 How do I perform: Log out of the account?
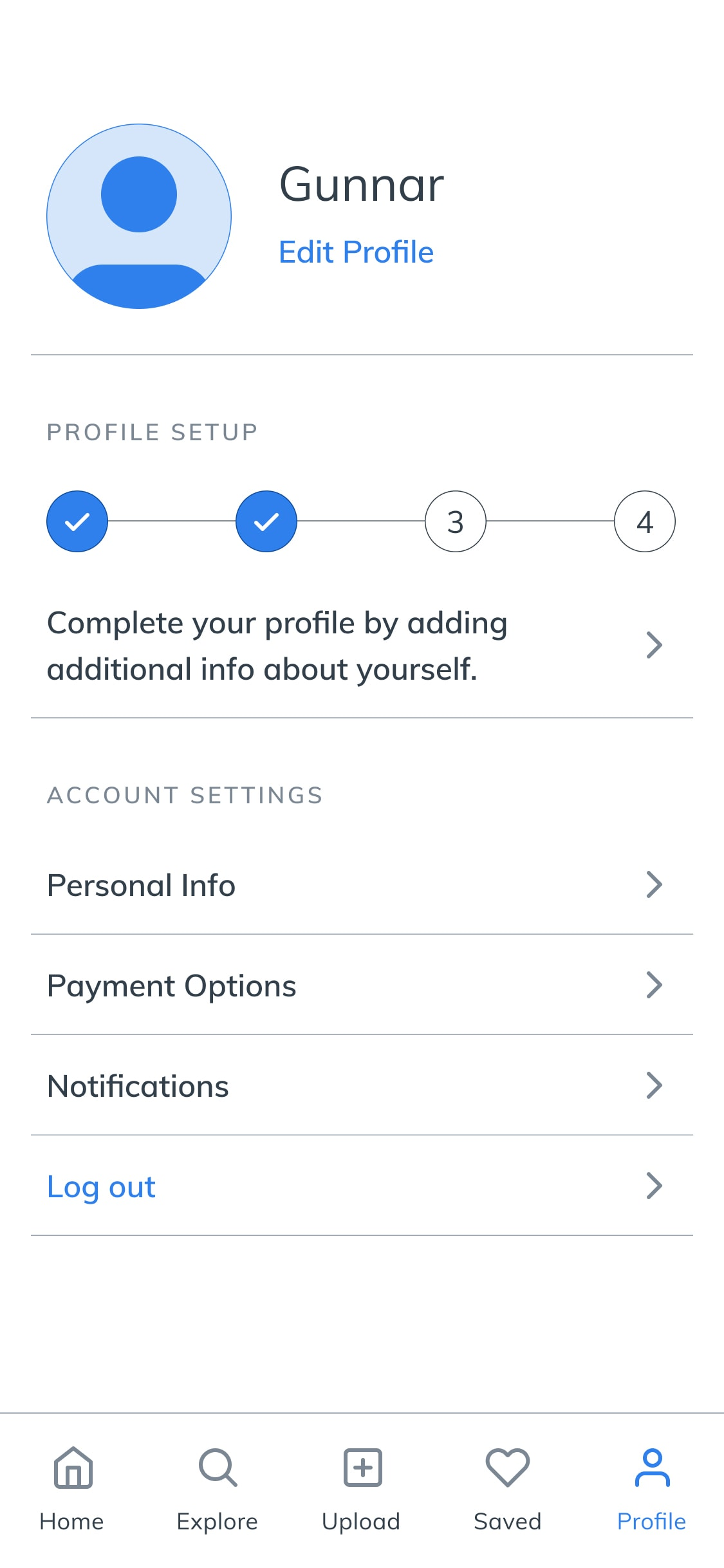click(x=362, y=1186)
